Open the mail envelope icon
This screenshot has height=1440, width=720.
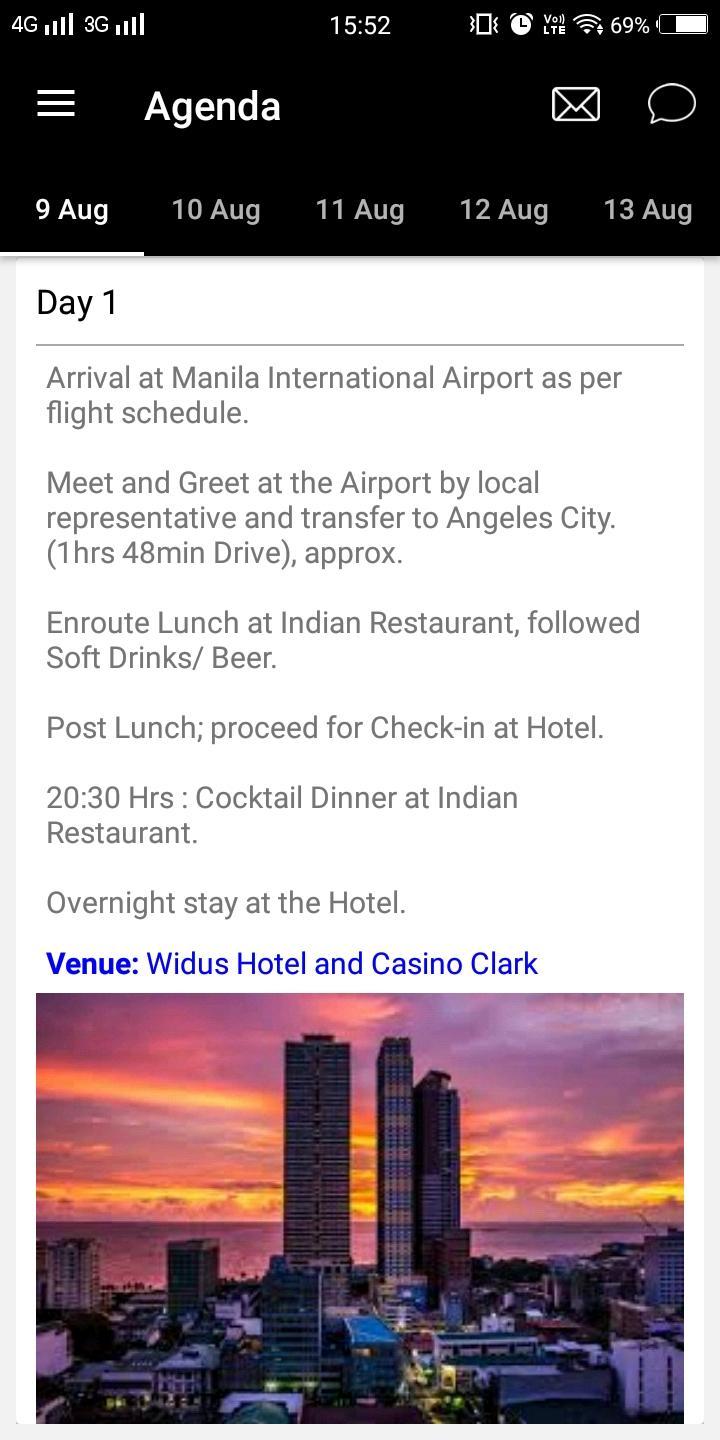(x=576, y=104)
